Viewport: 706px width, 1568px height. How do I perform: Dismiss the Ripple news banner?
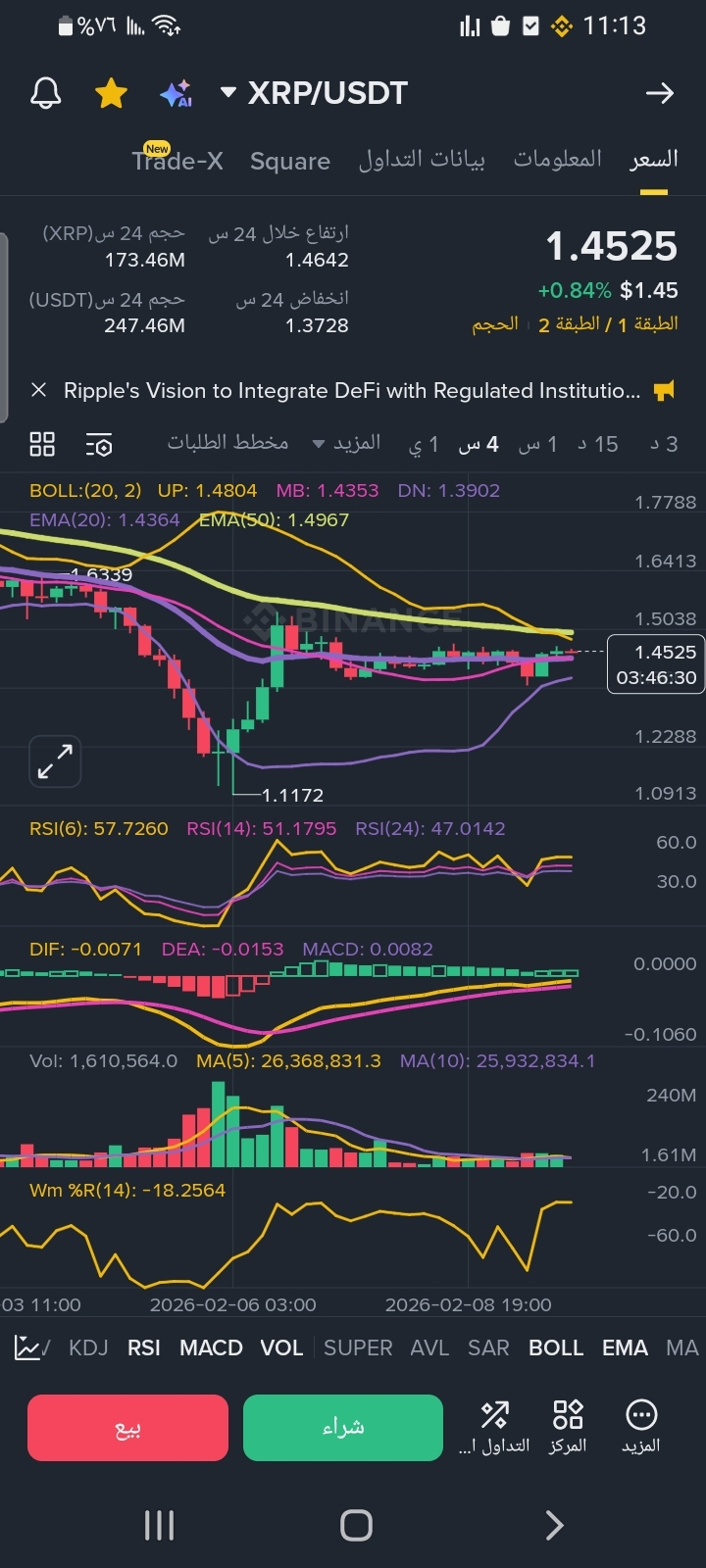(x=39, y=390)
